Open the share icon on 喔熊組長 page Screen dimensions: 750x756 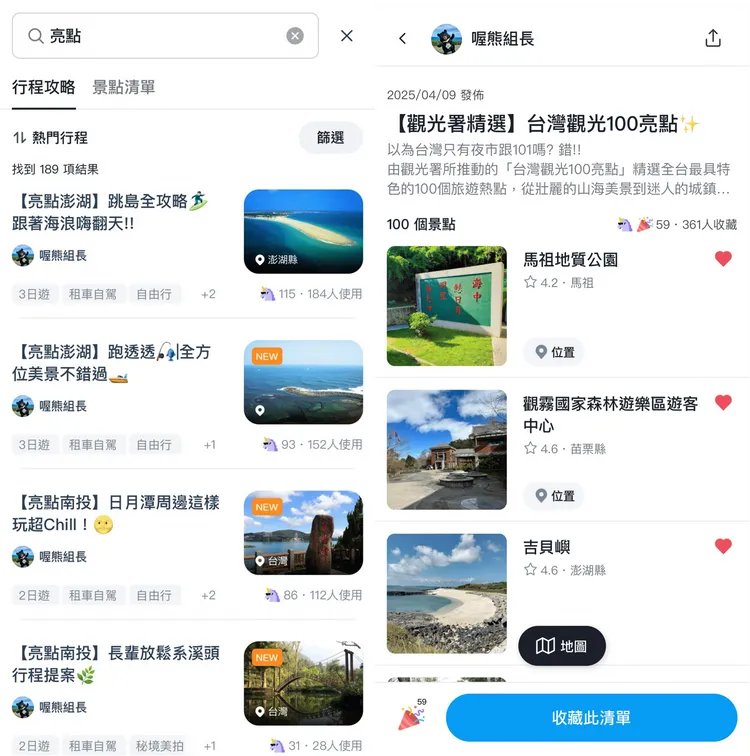714,36
